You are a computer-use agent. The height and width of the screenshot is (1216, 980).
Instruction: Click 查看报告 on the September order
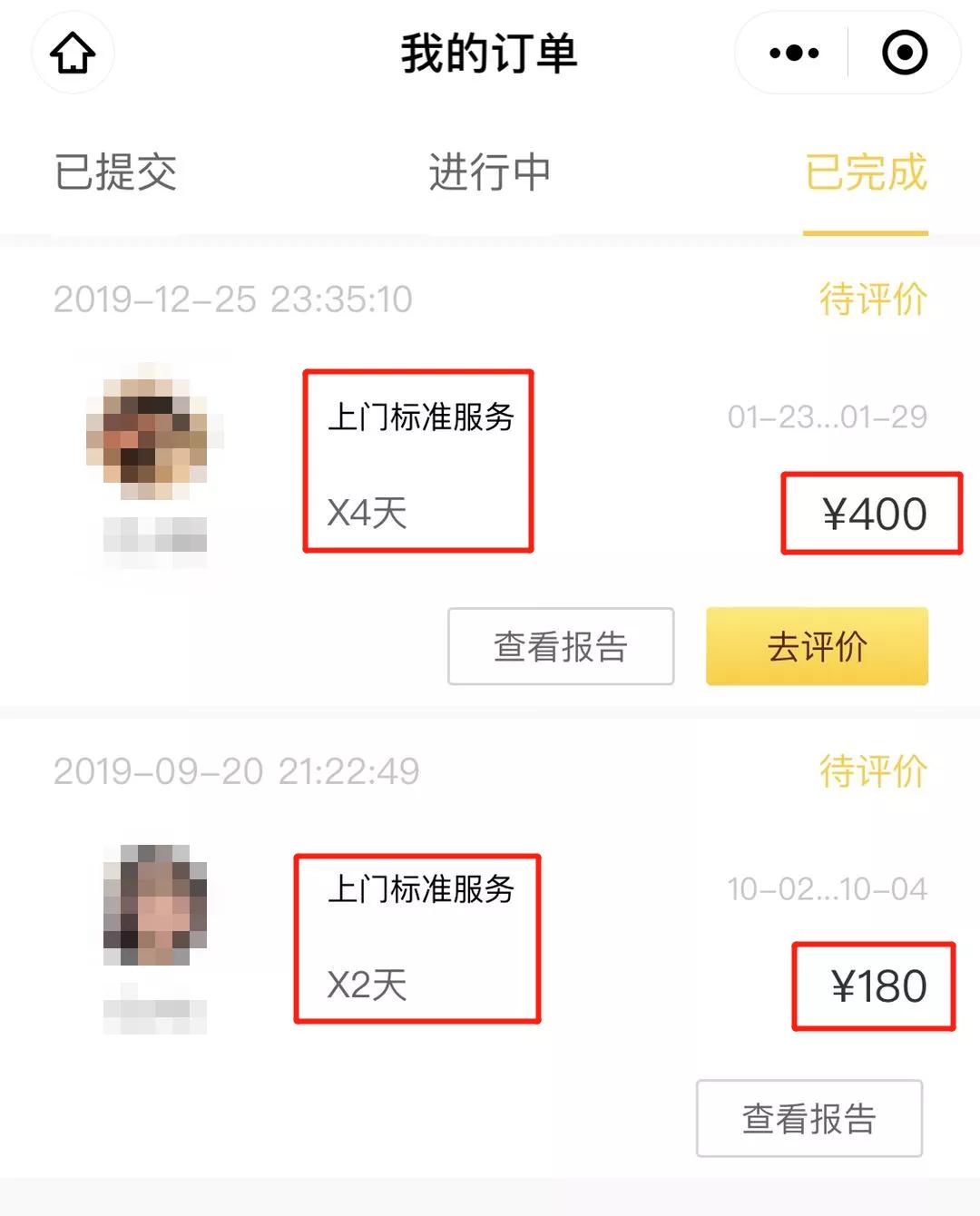tap(810, 1119)
